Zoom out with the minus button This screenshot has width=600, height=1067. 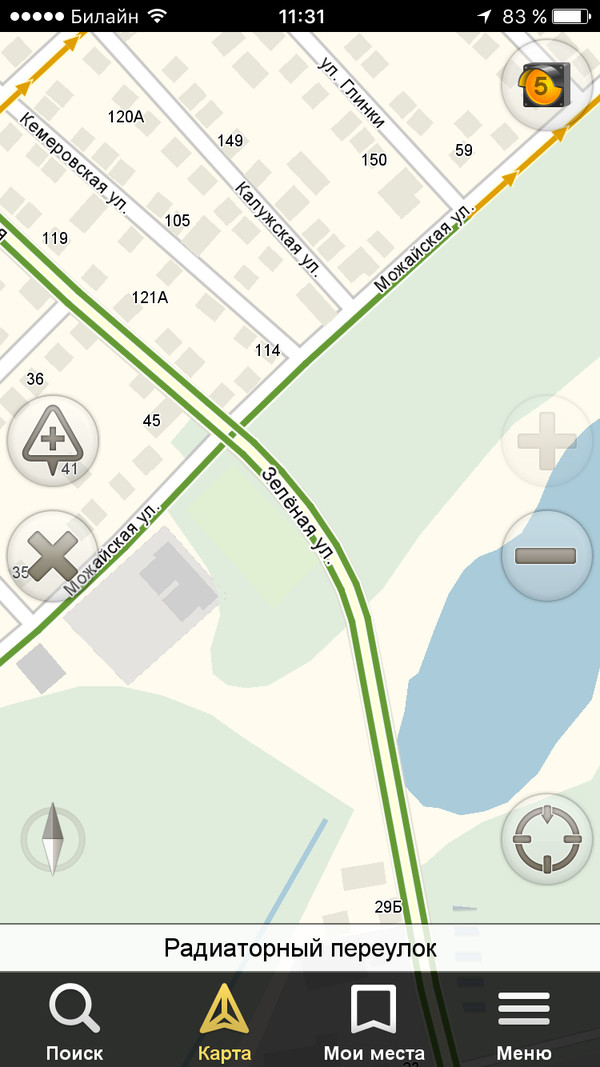(x=546, y=556)
